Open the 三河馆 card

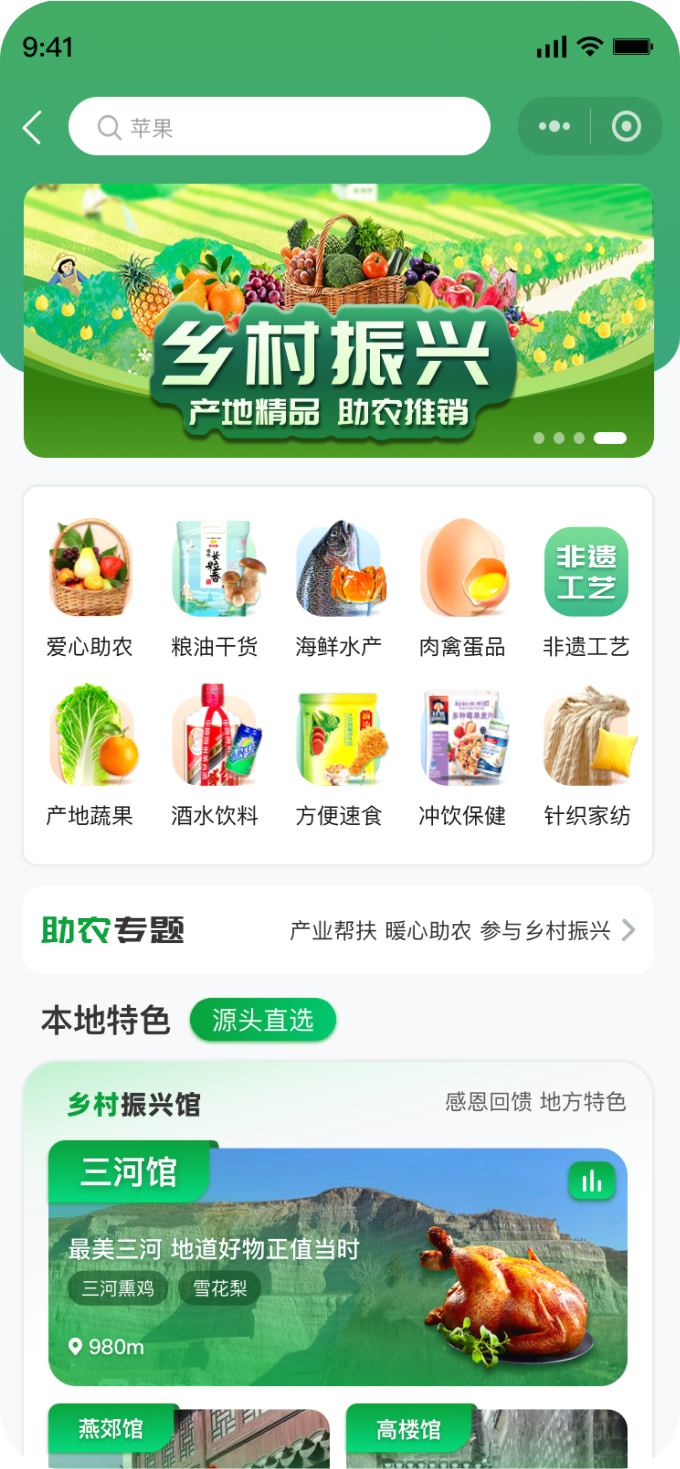338,1280
